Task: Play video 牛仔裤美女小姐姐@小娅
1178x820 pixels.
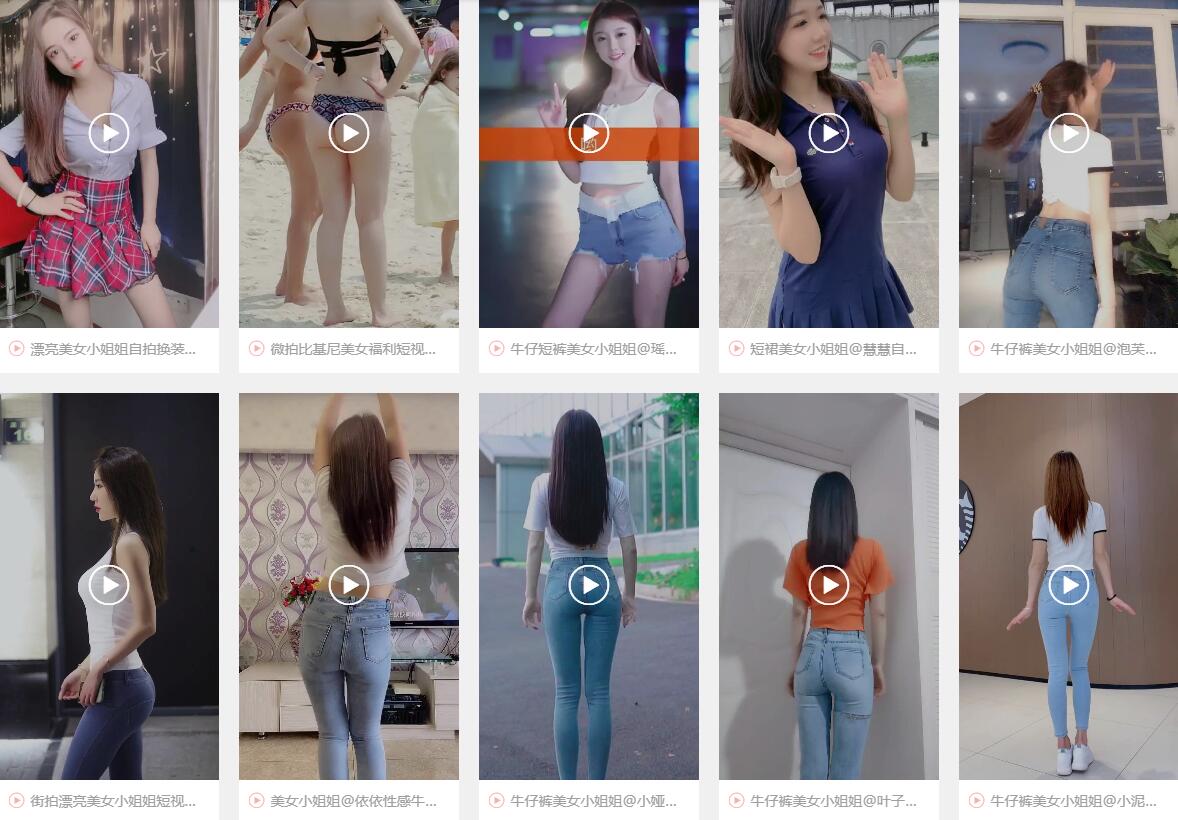Action: [x=589, y=585]
